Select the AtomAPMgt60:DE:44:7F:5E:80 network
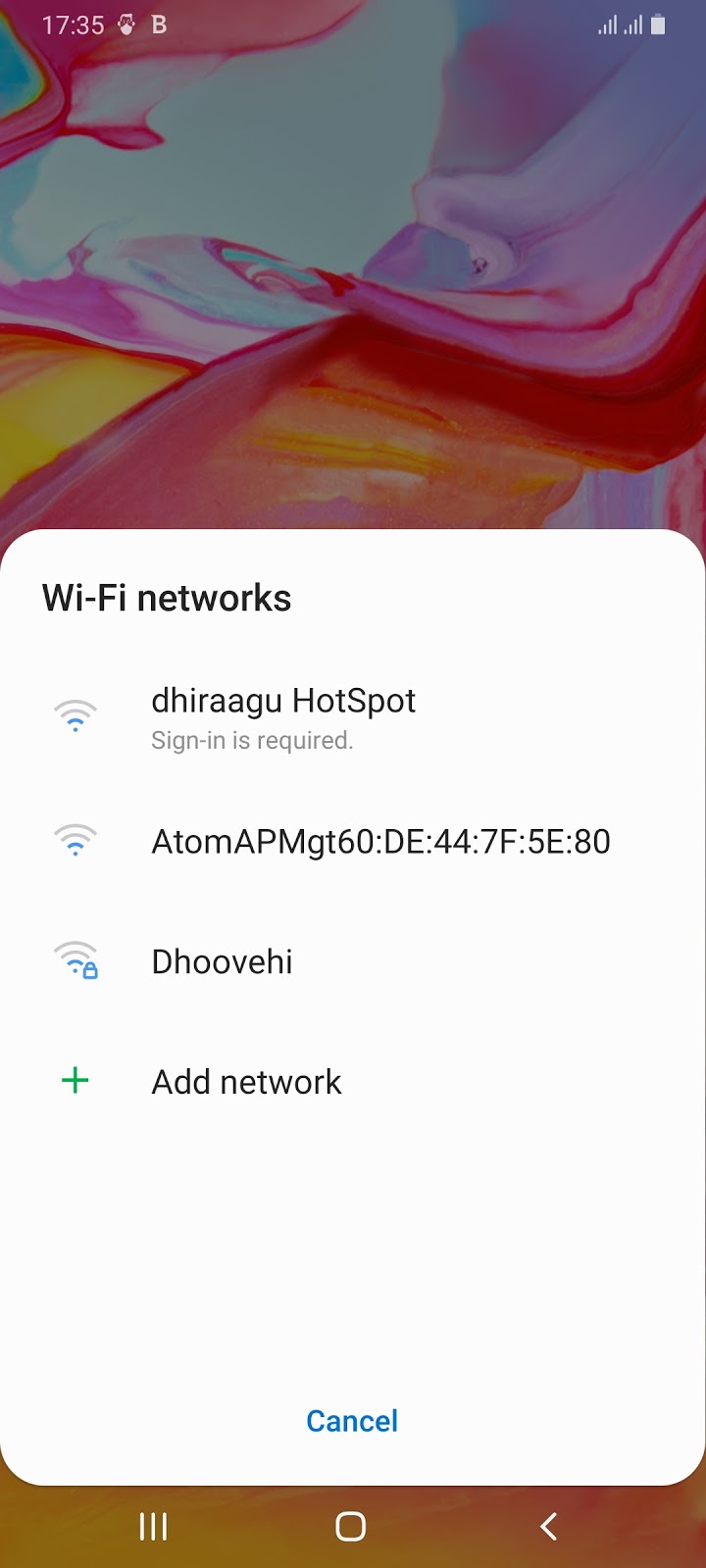Image resolution: width=706 pixels, height=1568 pixels. point(380,842)
